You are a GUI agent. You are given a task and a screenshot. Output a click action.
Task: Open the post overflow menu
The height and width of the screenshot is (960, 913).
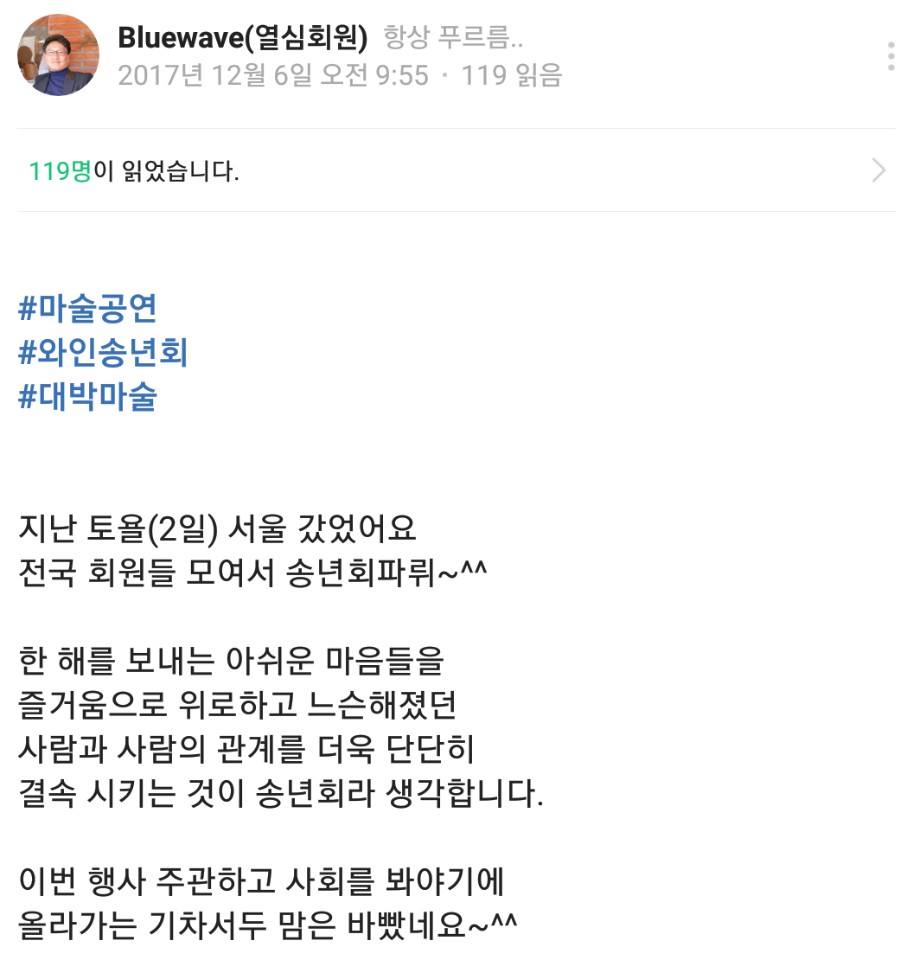(890, 56)
